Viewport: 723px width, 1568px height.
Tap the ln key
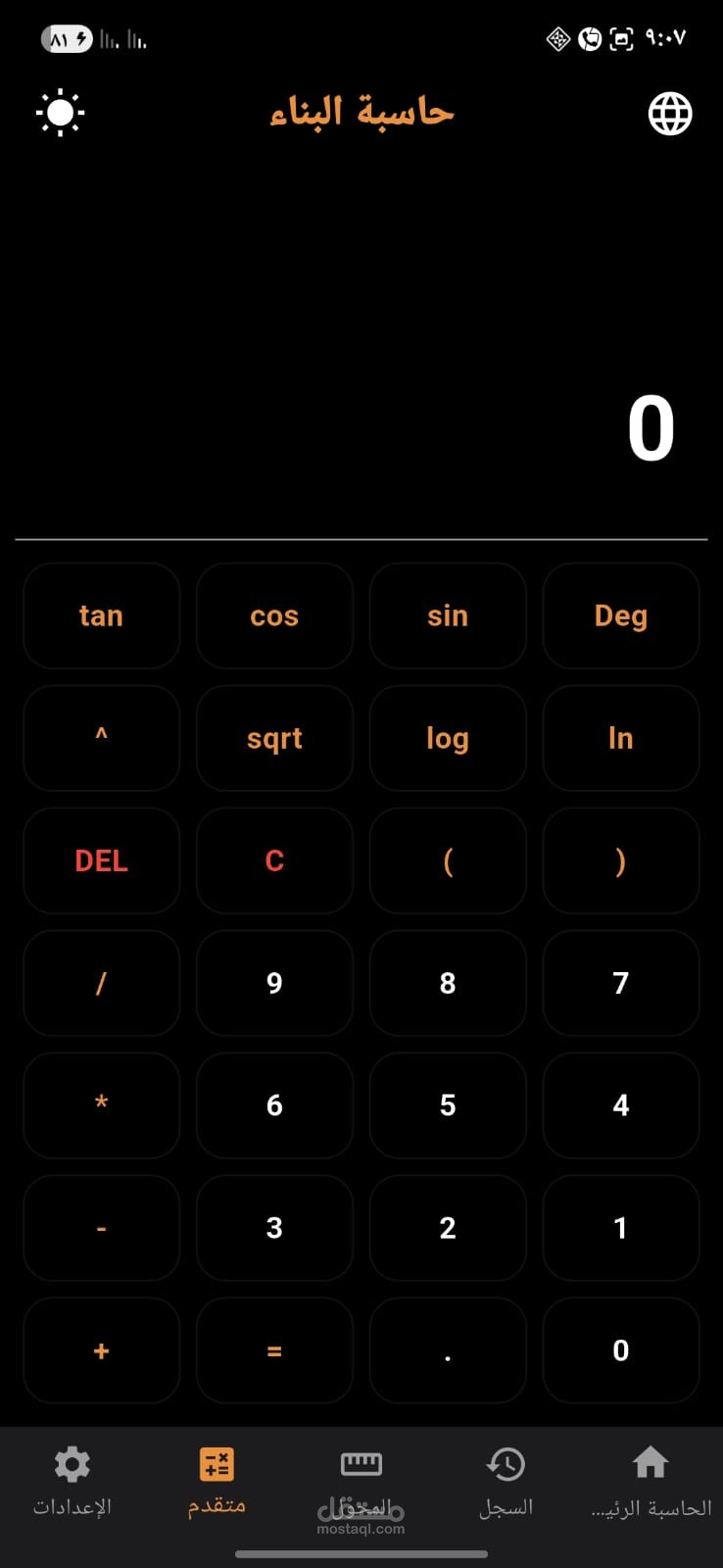(x=621, y=738)
